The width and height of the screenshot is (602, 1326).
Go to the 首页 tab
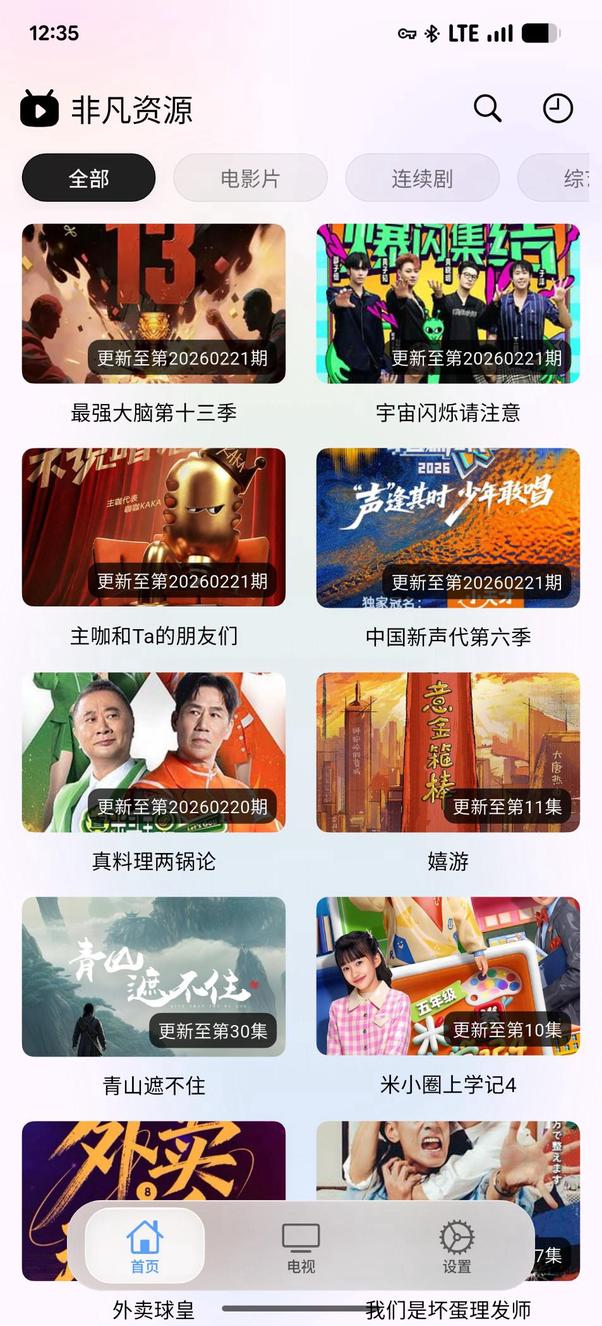point(145,1246)
